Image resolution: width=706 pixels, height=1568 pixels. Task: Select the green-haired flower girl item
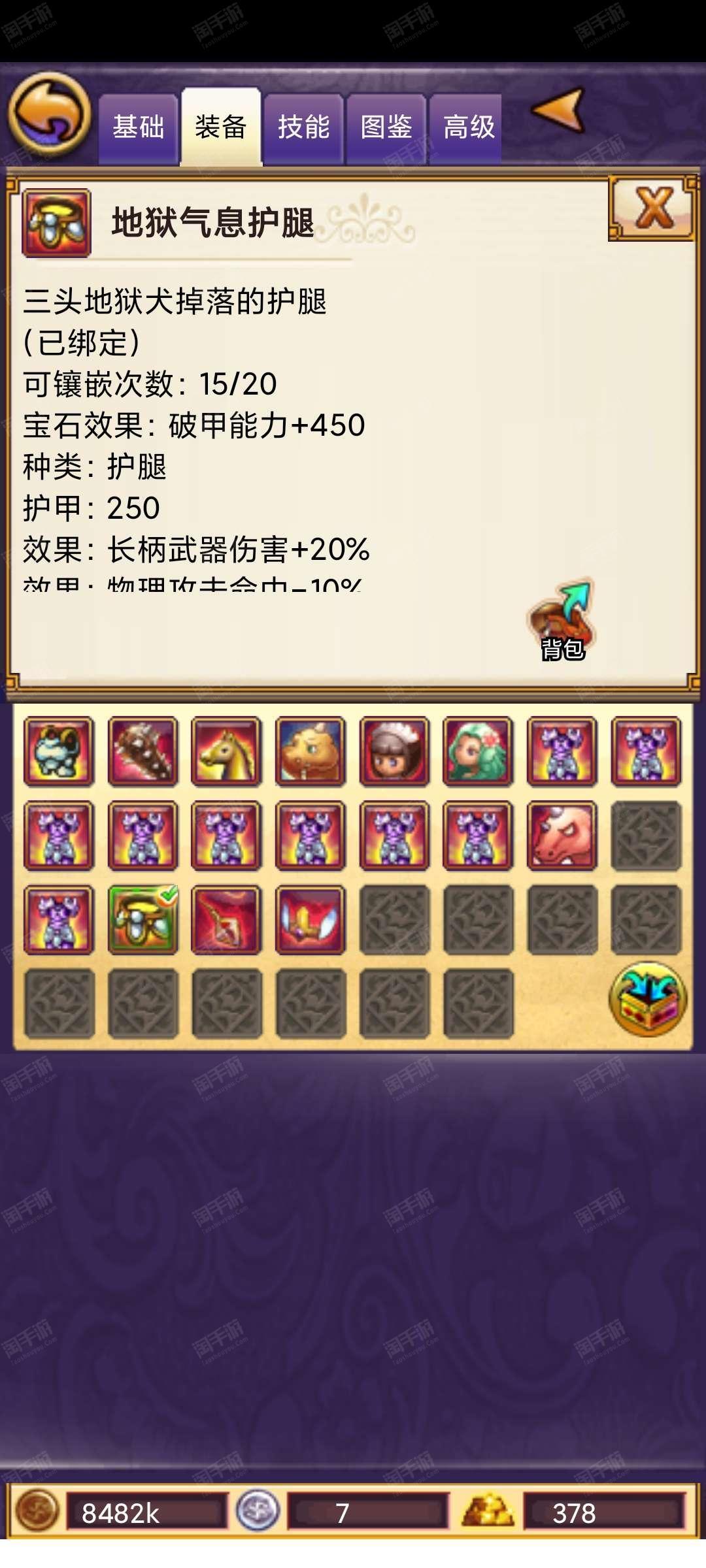478,751
